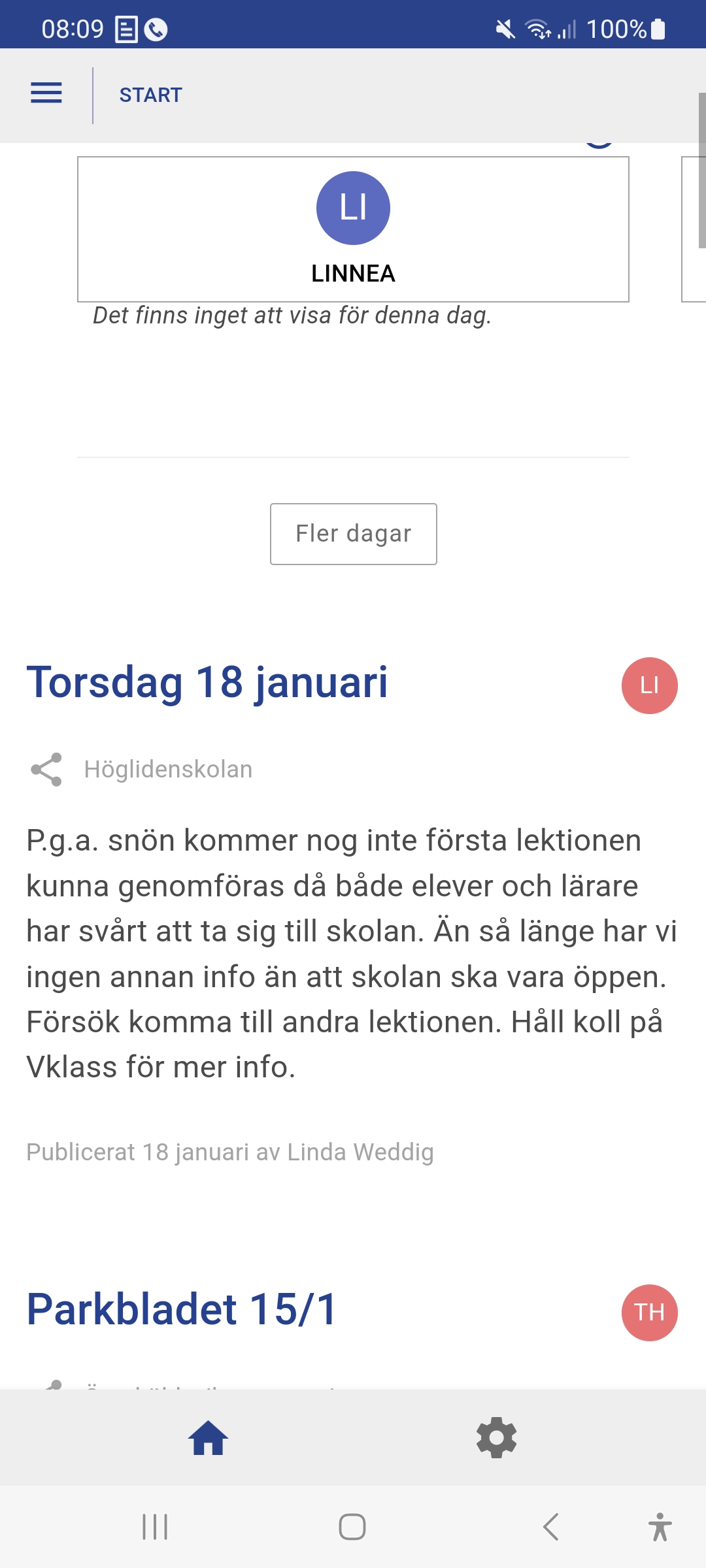Image resolution: width=706 pixels, height=1568 pixels.
Task: Tap the system back button
Action: coord(551,1527)
